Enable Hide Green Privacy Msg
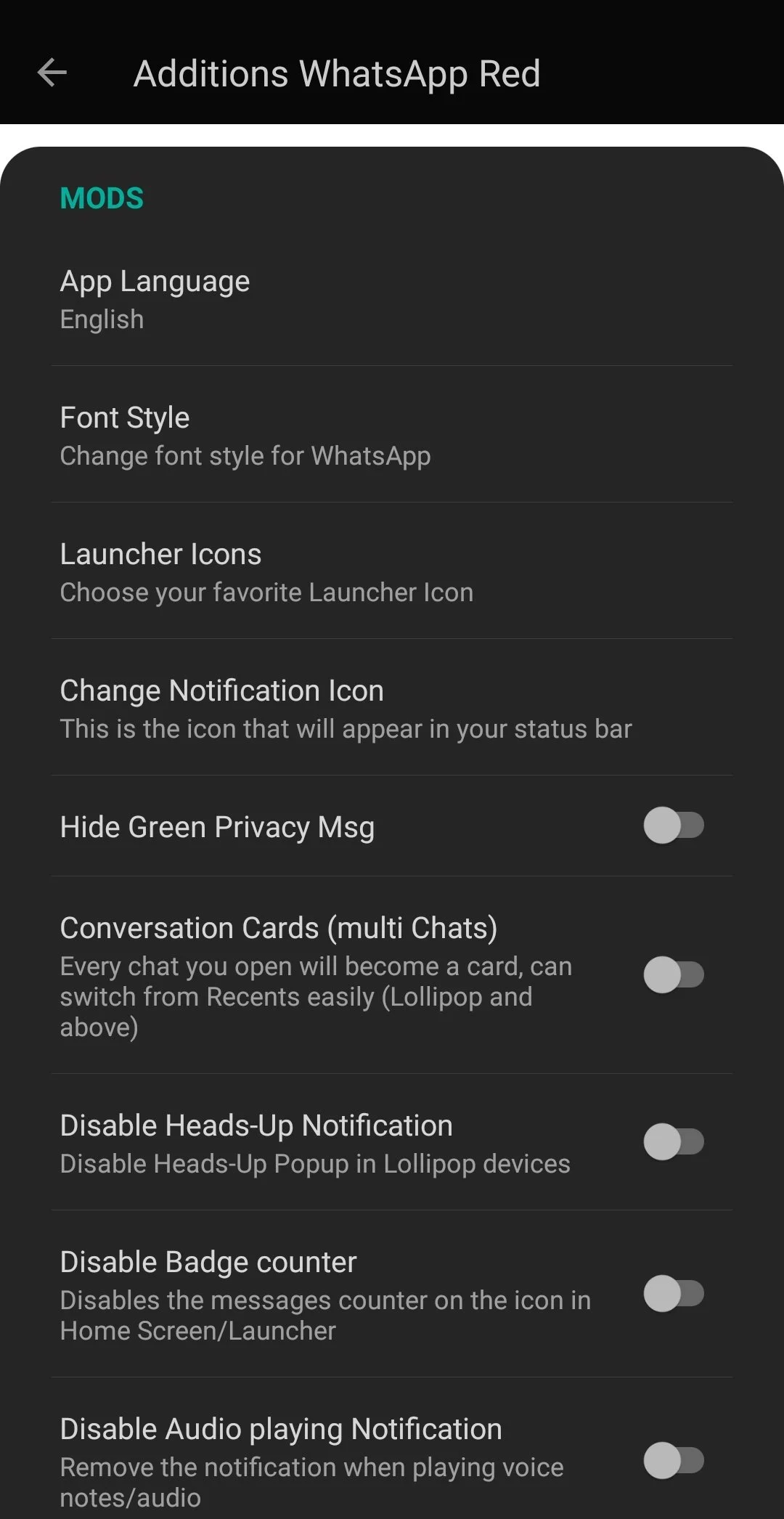784x1519 pixels. [x=674, y=826]
